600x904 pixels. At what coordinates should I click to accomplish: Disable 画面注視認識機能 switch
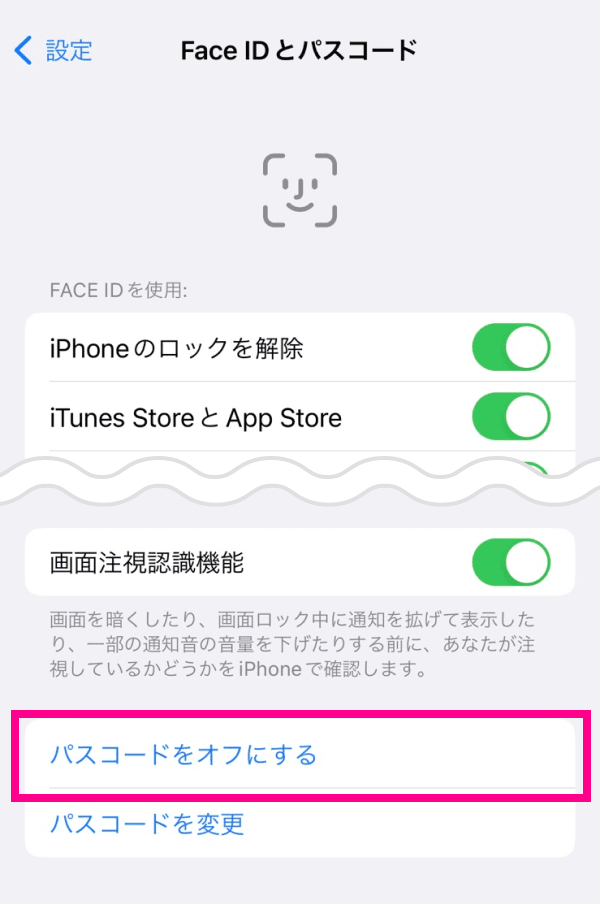coord(510,562)
